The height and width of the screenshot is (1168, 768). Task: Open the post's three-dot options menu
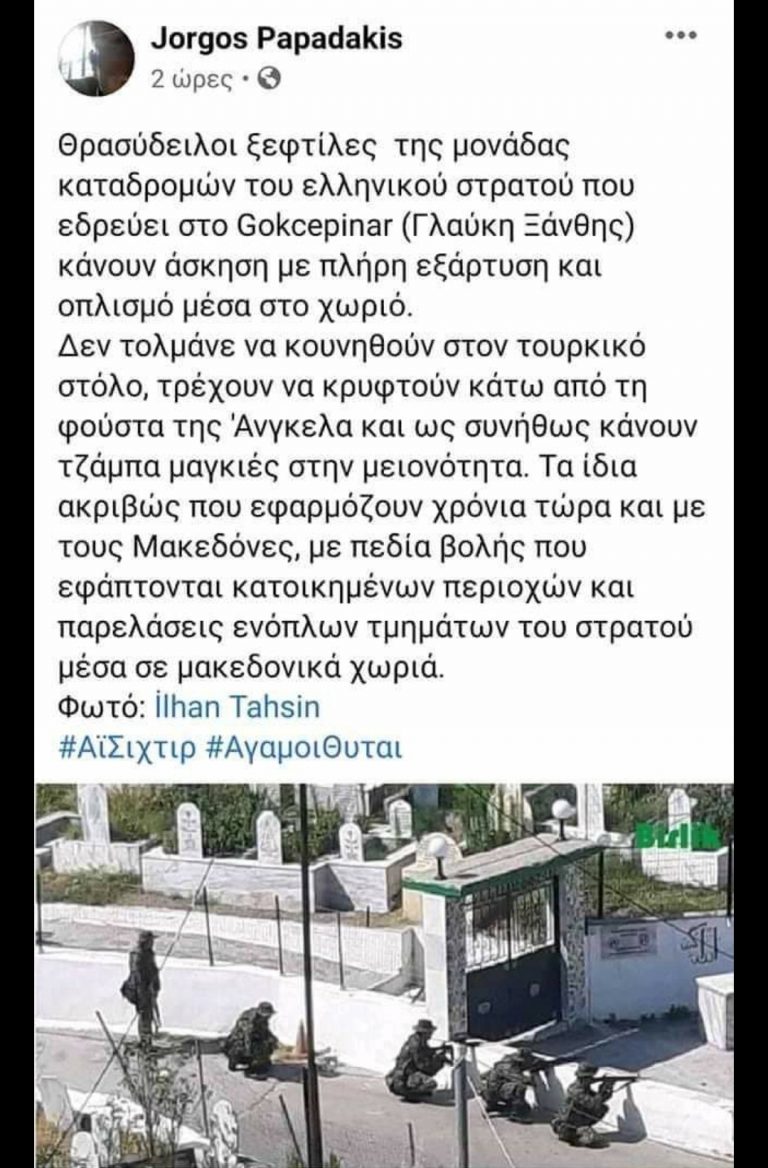(x=680, y=37)
